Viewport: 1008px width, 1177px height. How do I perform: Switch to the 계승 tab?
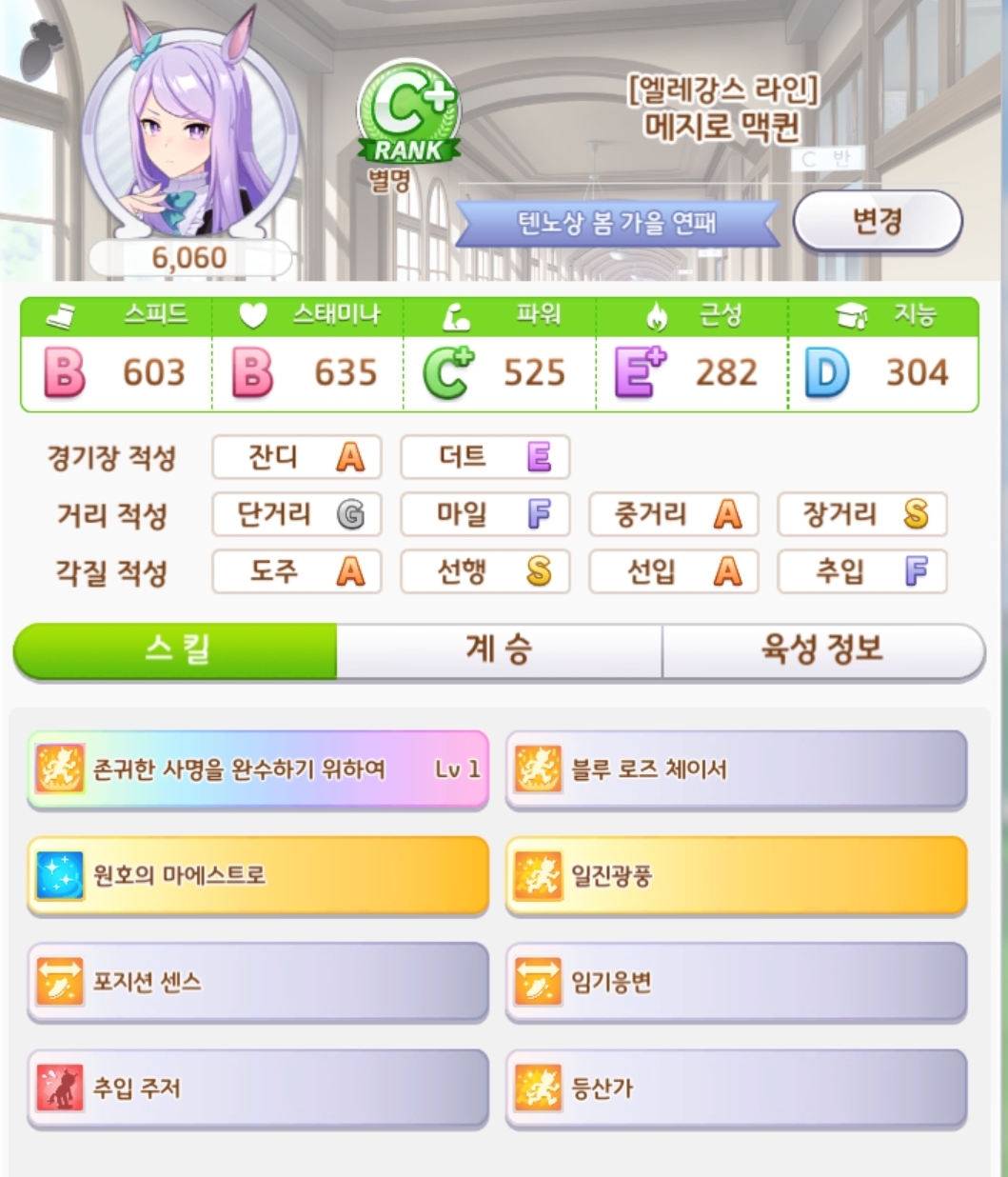(498, 650)
